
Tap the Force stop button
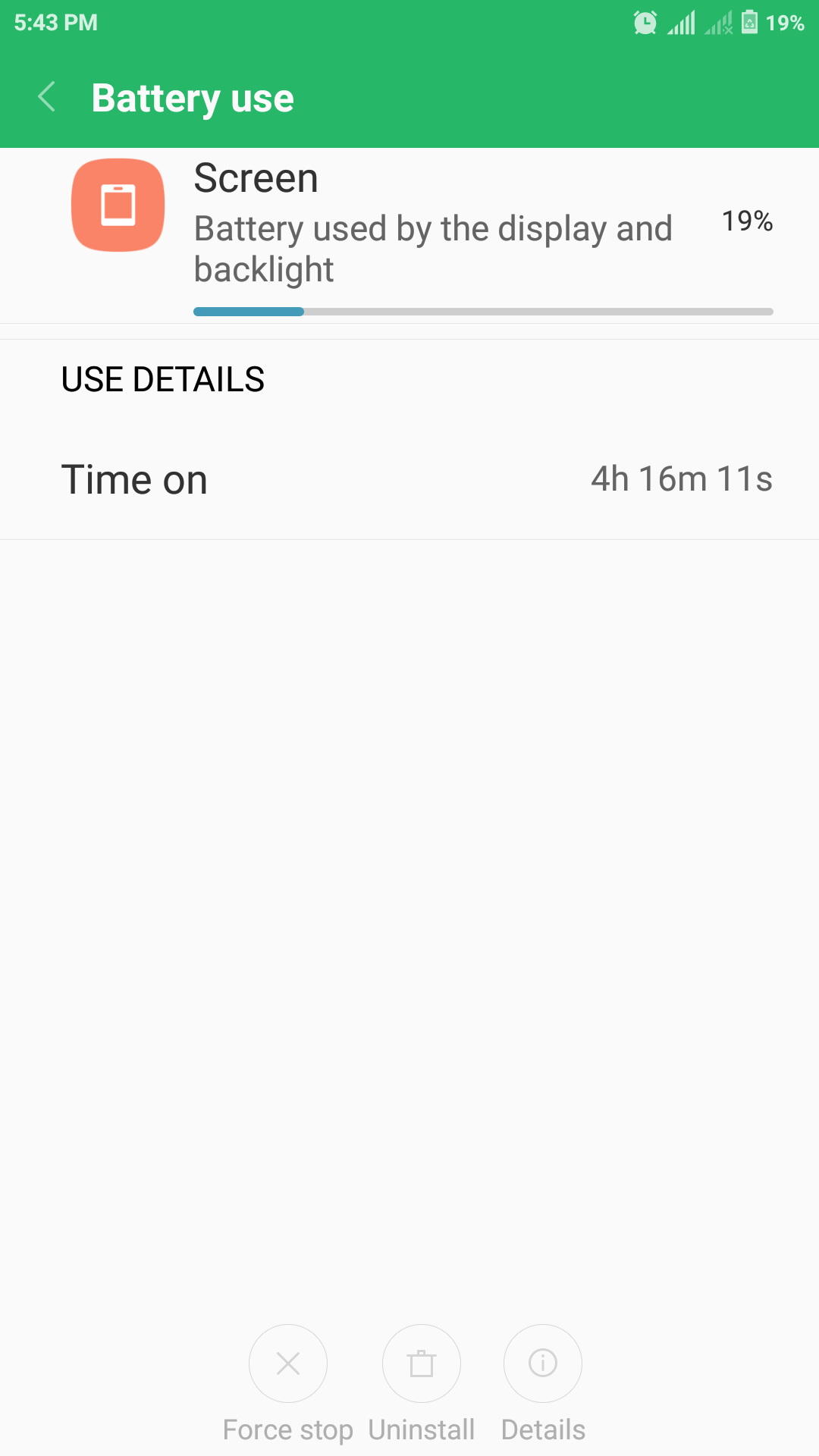288,1363
